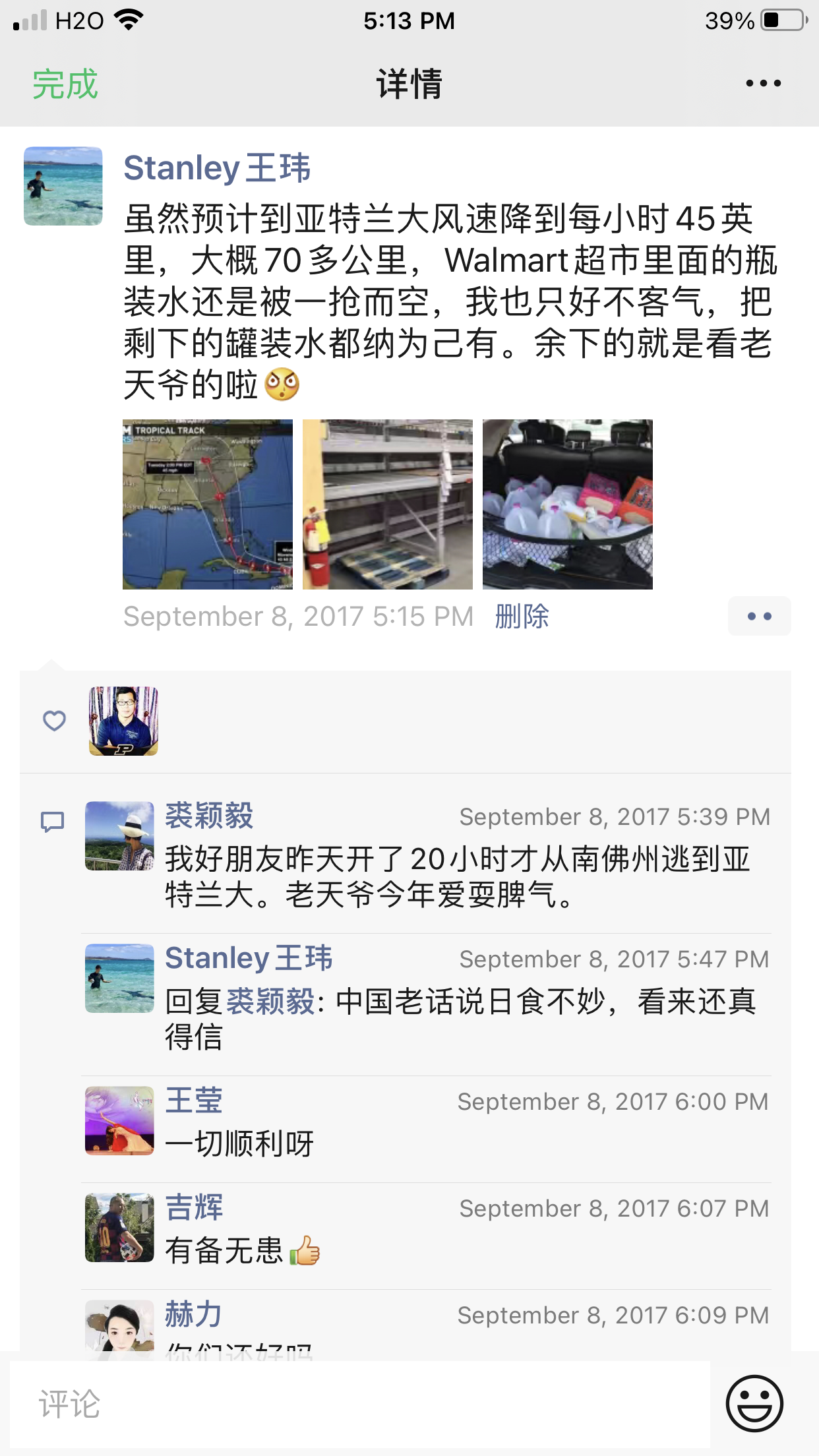Delete this post via 删除
Image resolution: width=819 pixels, height=1456 pixels.
click(x=522, y=617)
